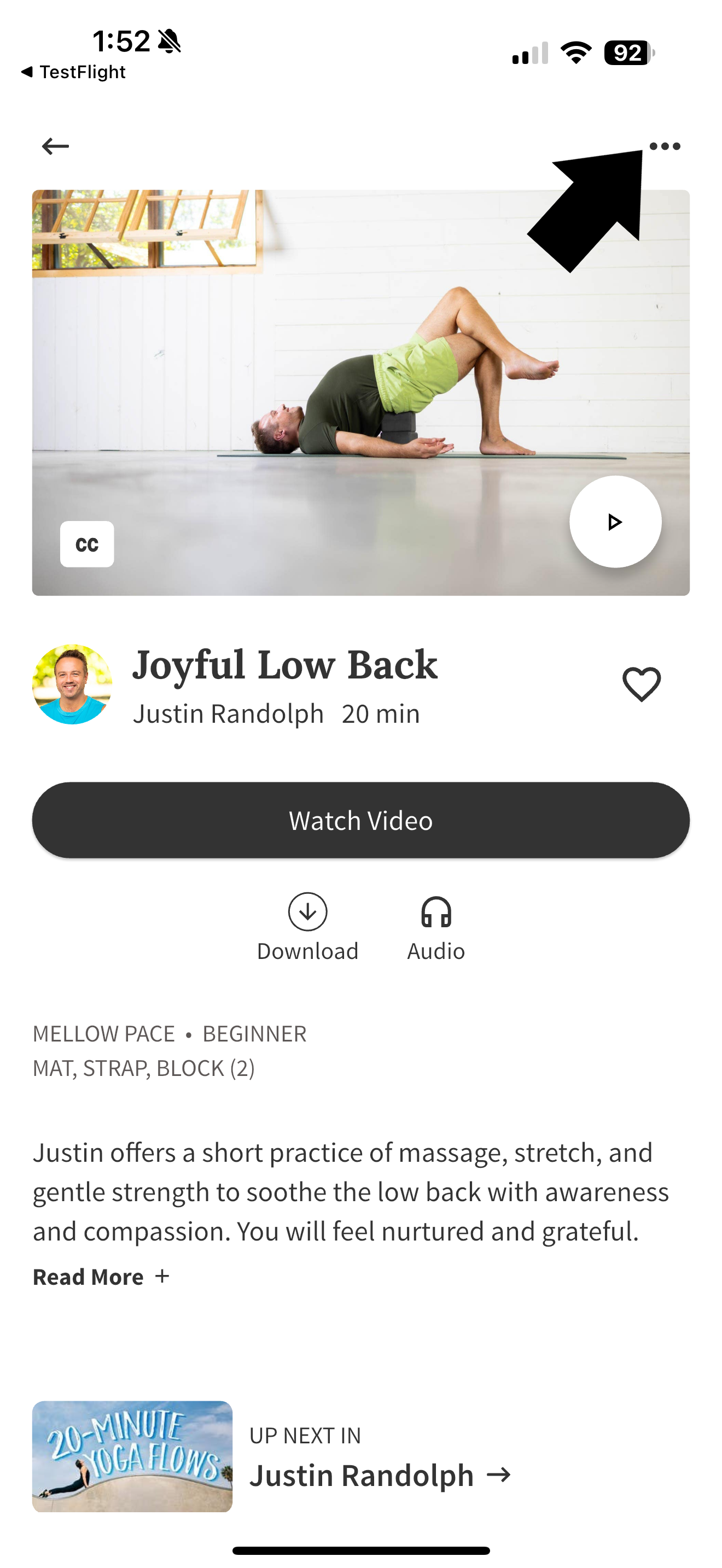The image size is (722, 1568).
Task: Open Up Next in Justin Randolph link
Action: (x=380, y=1457)
